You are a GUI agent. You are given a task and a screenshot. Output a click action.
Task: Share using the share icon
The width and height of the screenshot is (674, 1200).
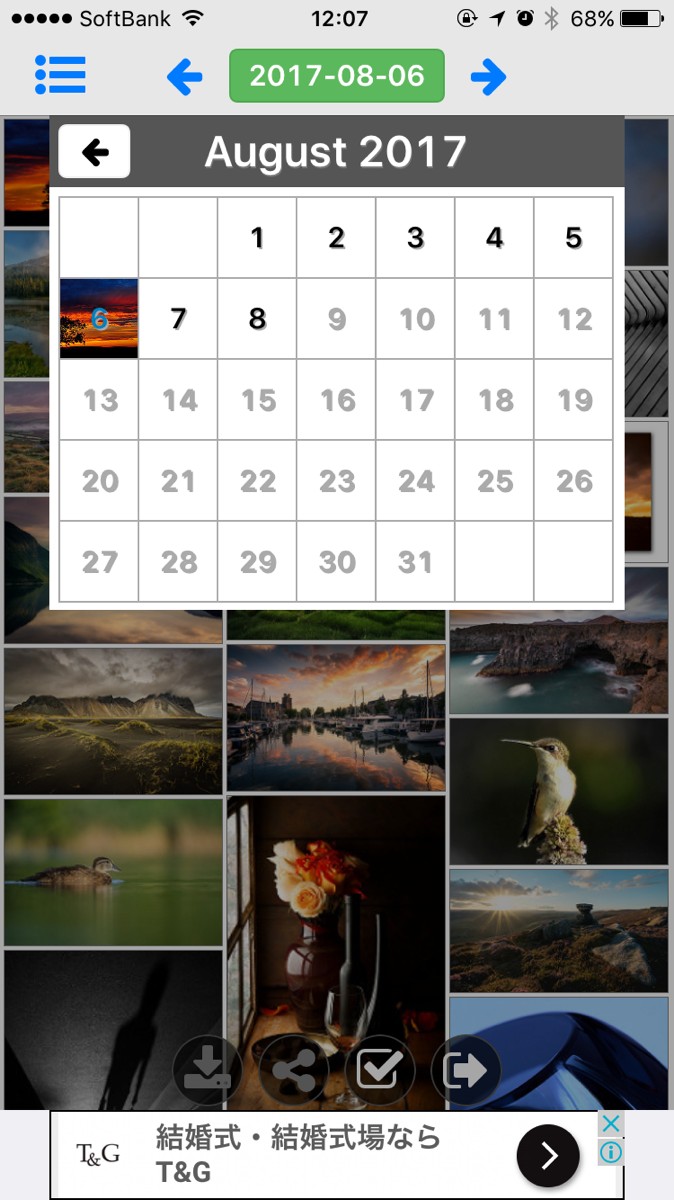pos(294,1071)
